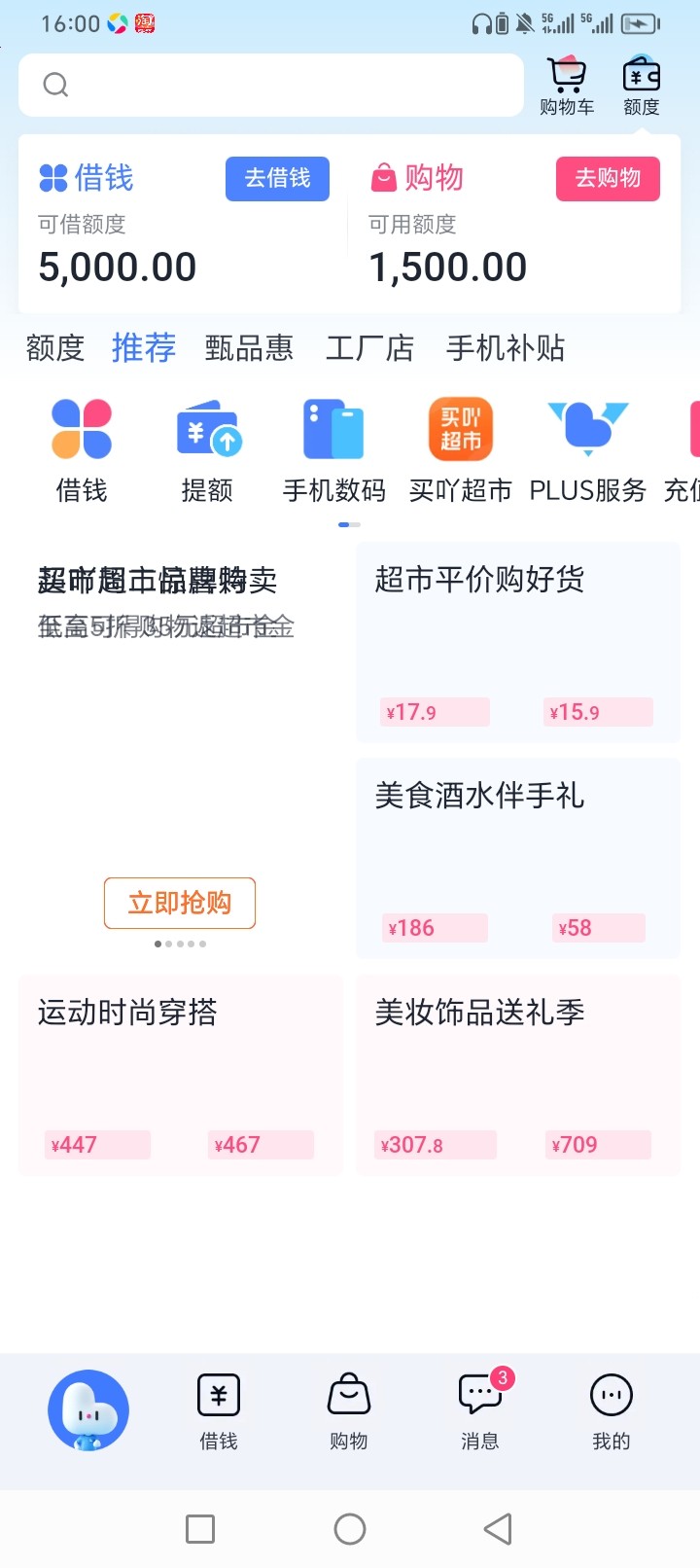Tap 去借钱 to borrow money
700x1568 pixels.
pyautogui.click(x=277, y=179)
